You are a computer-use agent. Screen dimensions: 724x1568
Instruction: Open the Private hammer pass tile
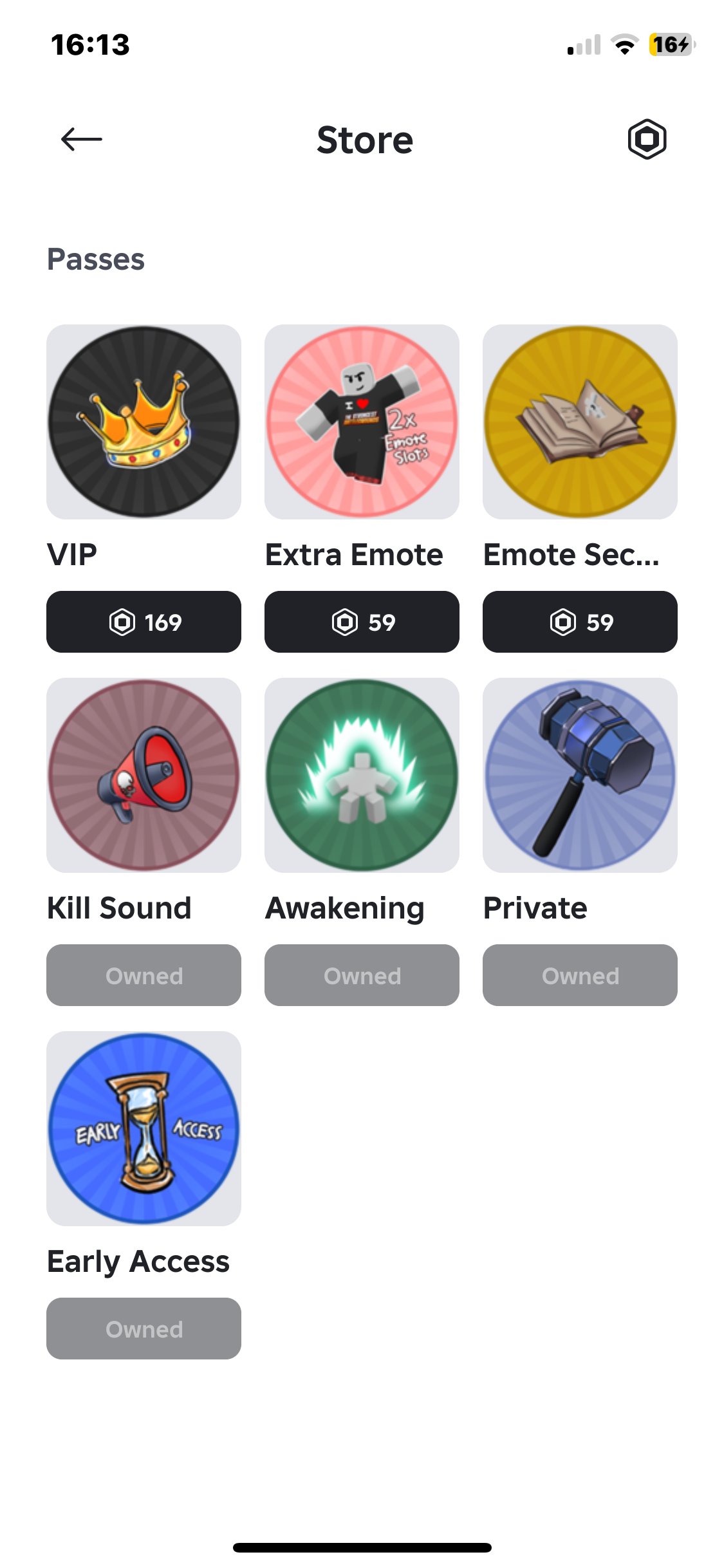(x=580, y=775)
